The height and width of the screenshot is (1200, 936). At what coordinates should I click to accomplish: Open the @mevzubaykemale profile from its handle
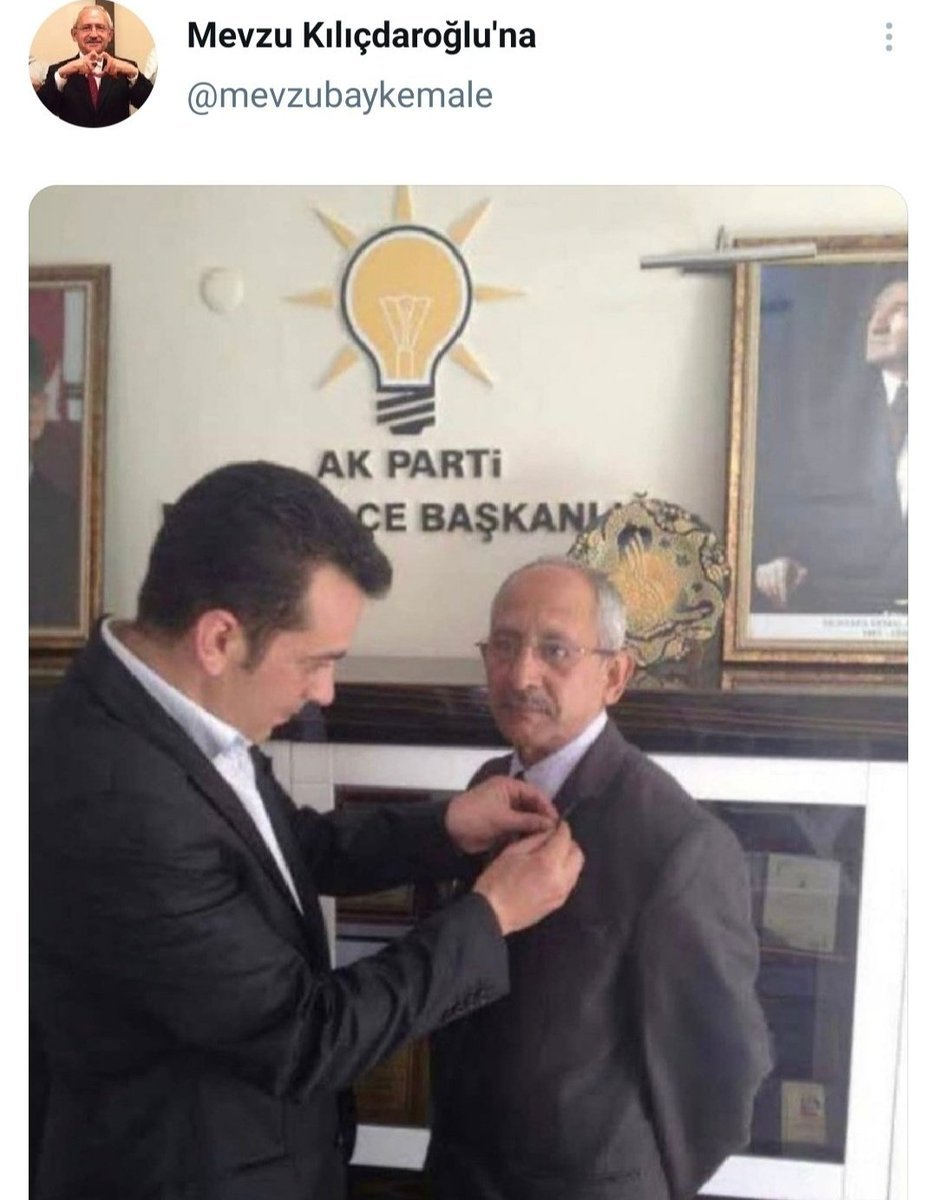click(x=339, y=96)
